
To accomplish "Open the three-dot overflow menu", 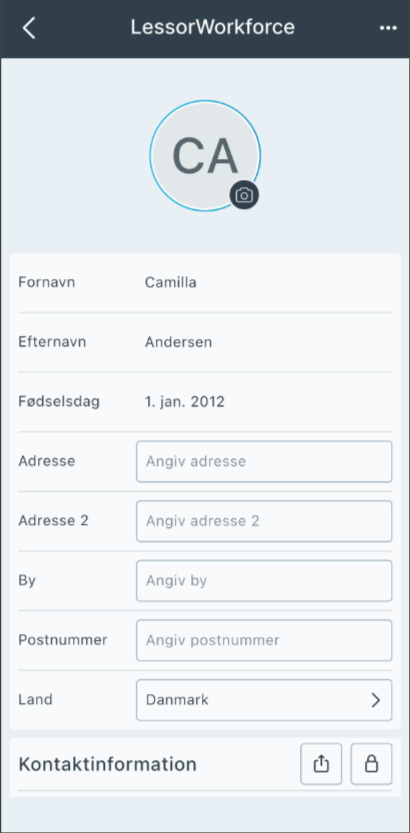I will [x=388, y=28].
